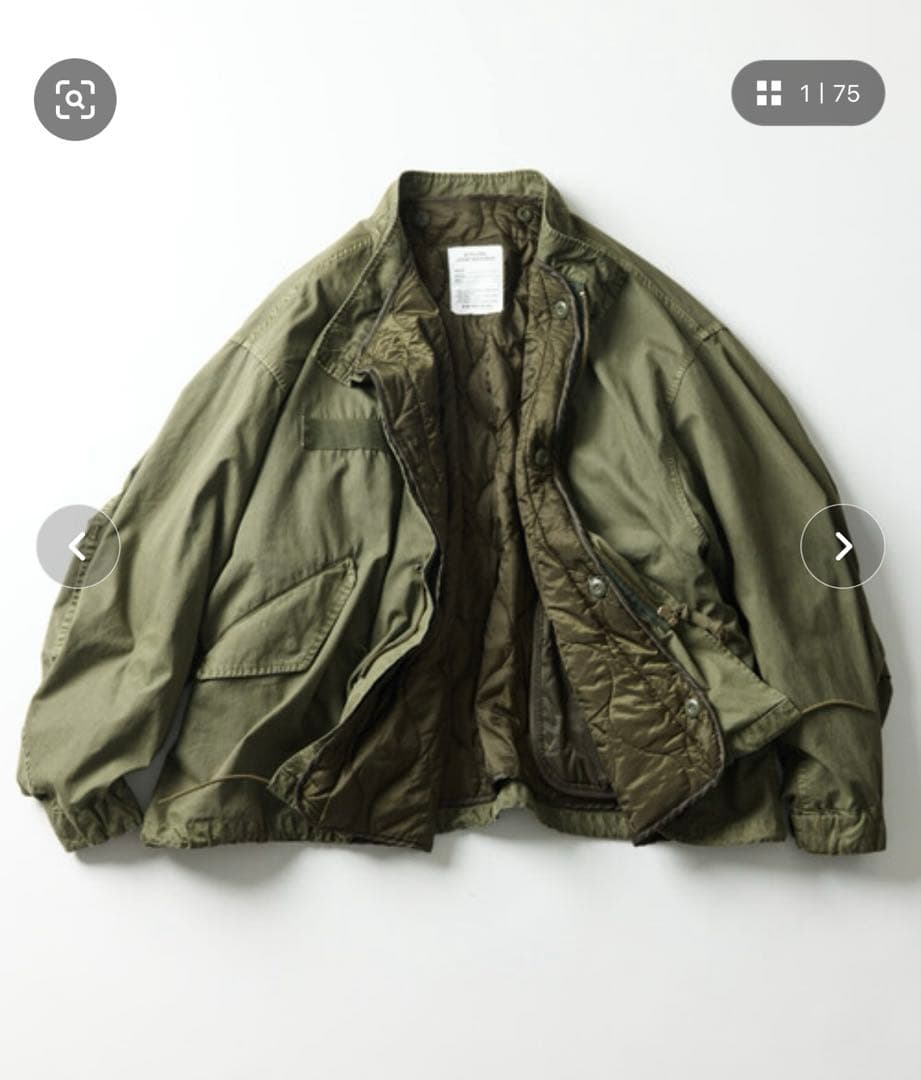Open visual image search lens
This screenshot has height=1080, width=921.
click(x=75, y=99)
